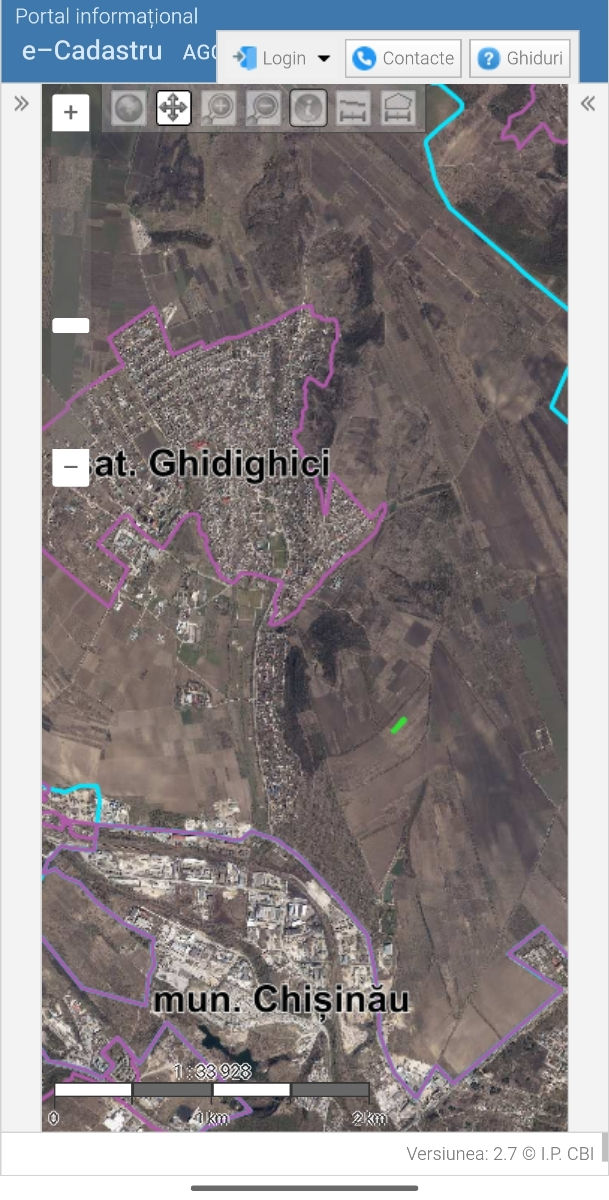The height and width of the screenshot is (1200, 609).
Task: Zoom in with the plus button
Action: [70, 113]
